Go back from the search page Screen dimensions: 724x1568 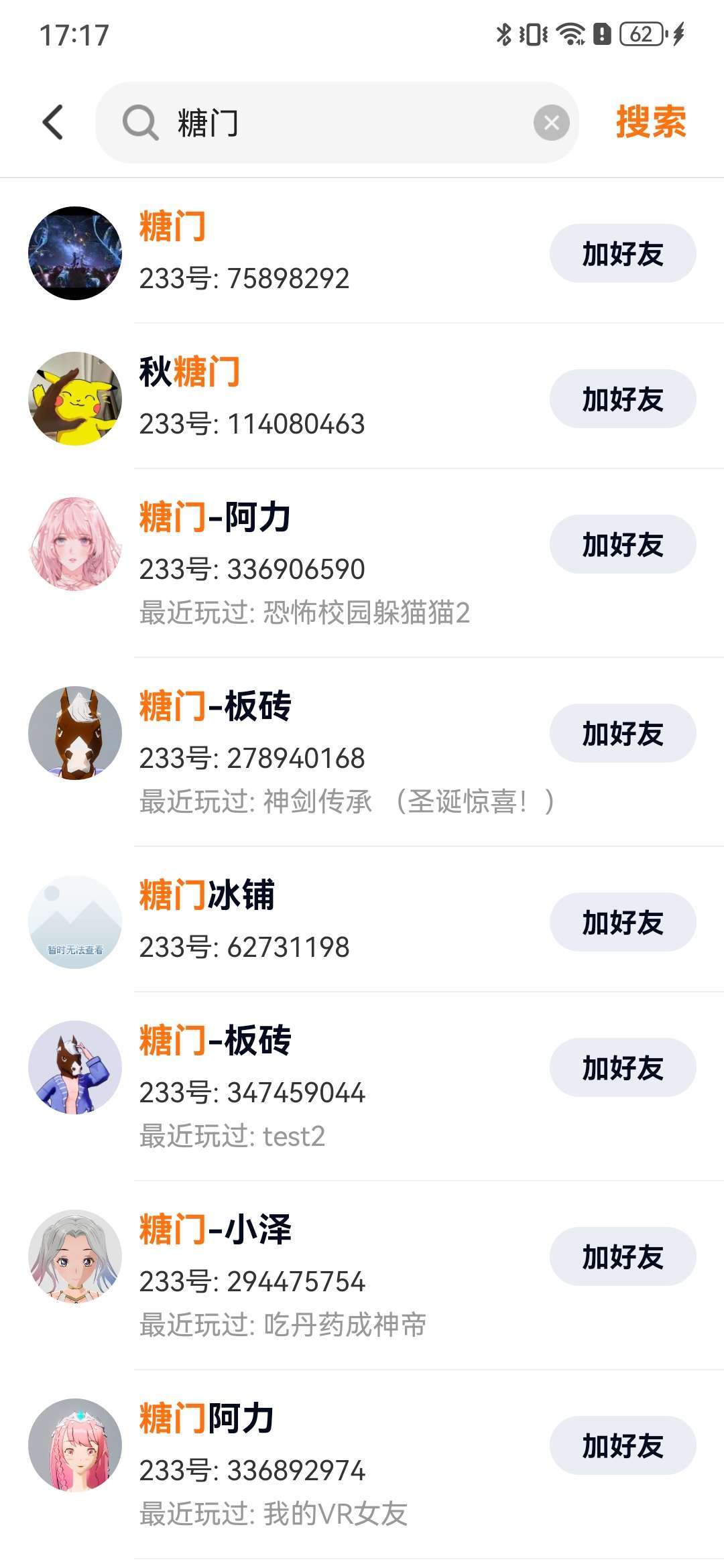click(53, 123)
